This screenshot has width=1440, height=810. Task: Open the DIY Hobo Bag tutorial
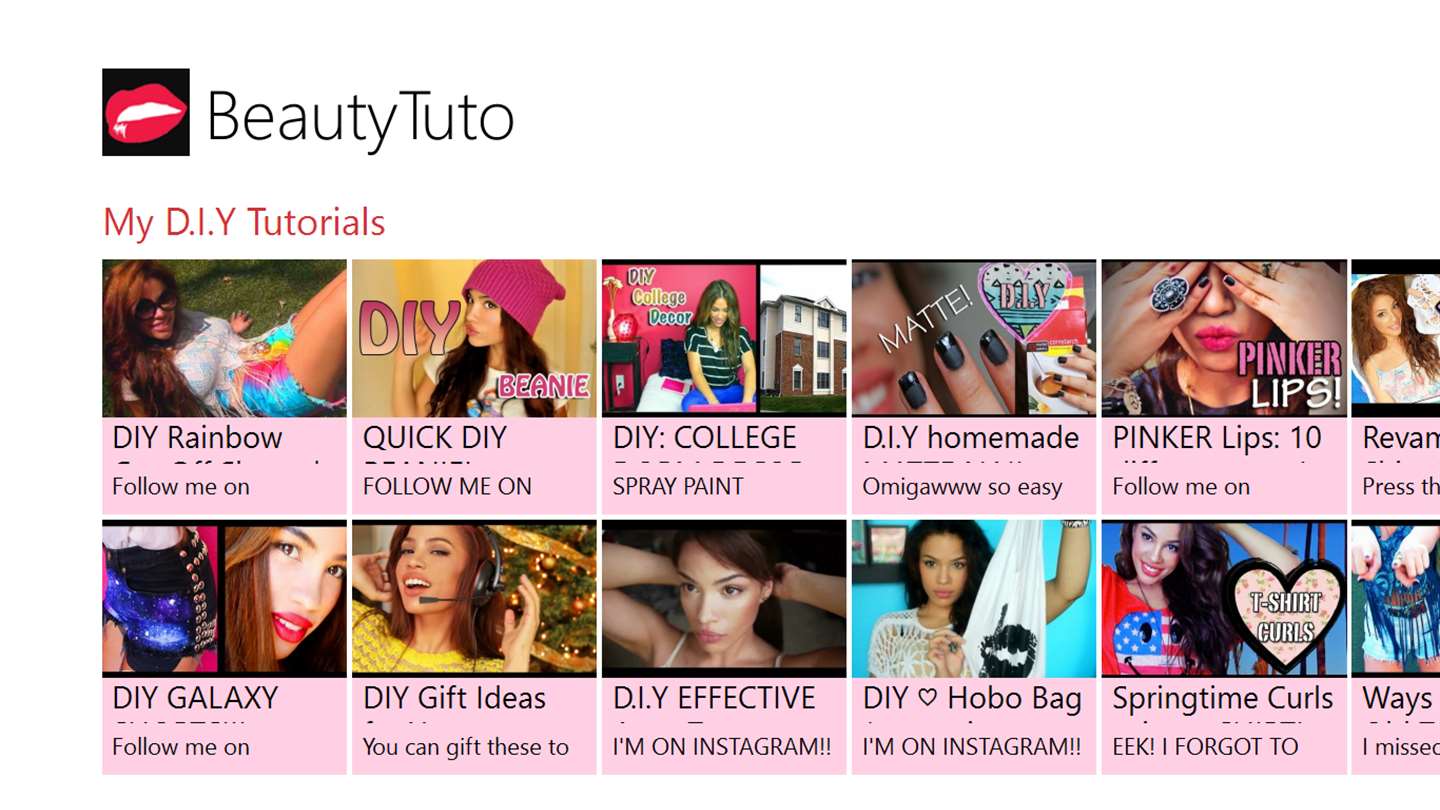coord(974,646)
